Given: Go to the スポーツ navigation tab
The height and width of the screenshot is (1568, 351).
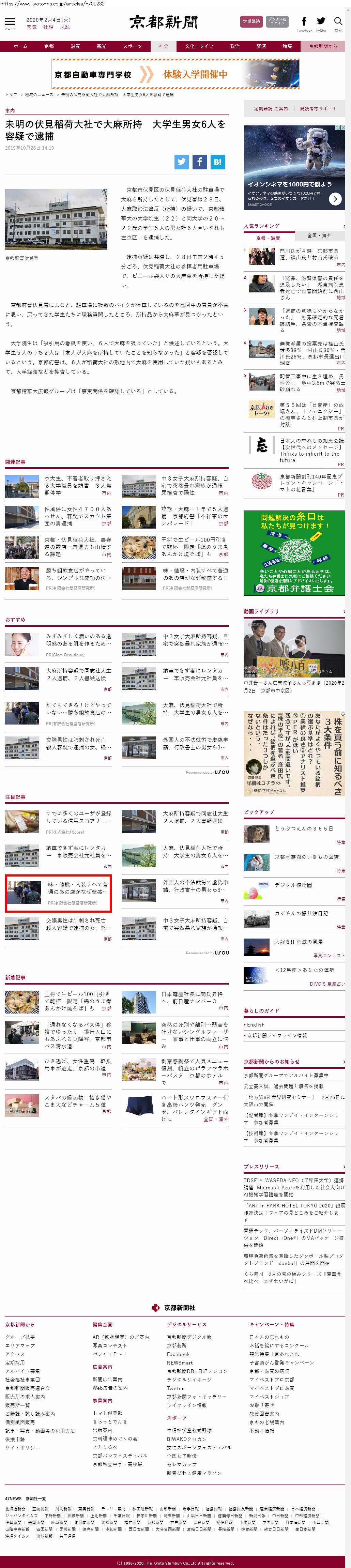Looking at the screenshot, I should tap(132, 46).
